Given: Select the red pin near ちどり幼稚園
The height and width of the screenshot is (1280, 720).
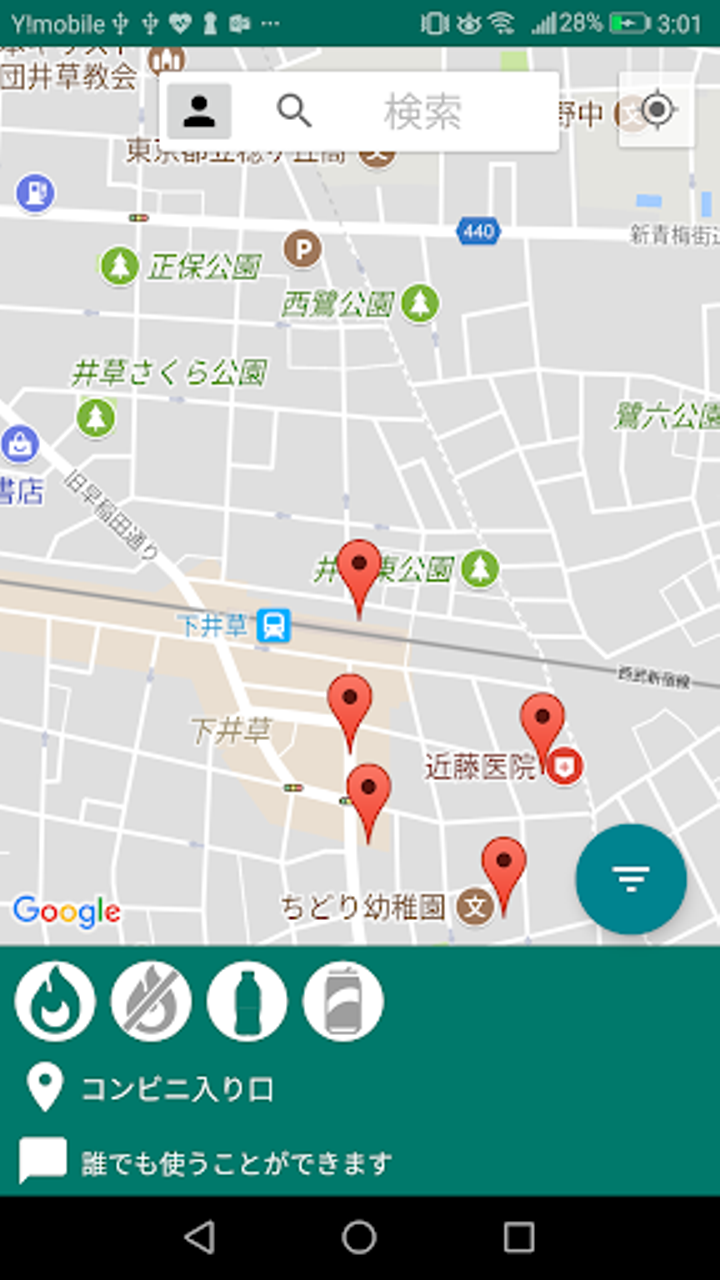Looking at the screenshot, I should (x=503, y=868).
